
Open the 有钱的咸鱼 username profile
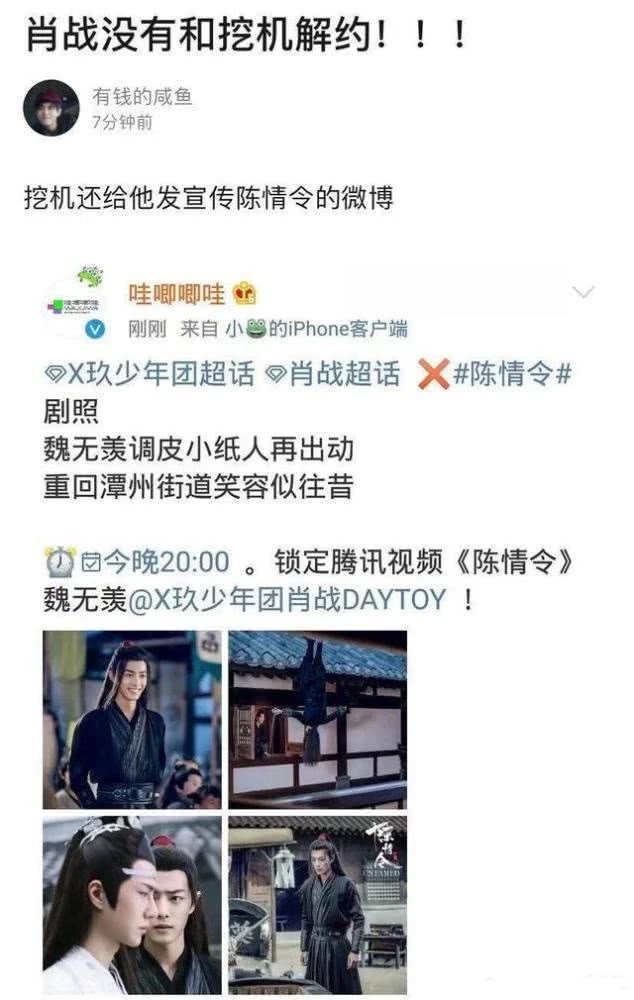[141, 97]
